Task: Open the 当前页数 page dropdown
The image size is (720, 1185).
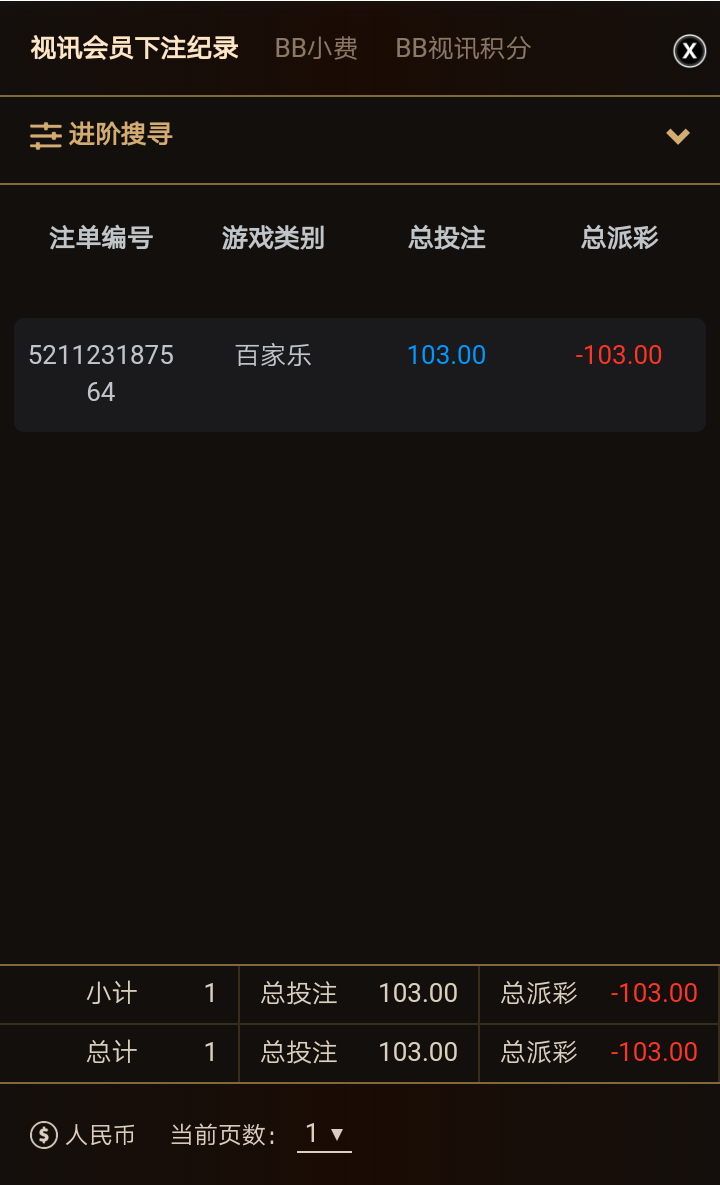Action: click(x=324, y=1134)
